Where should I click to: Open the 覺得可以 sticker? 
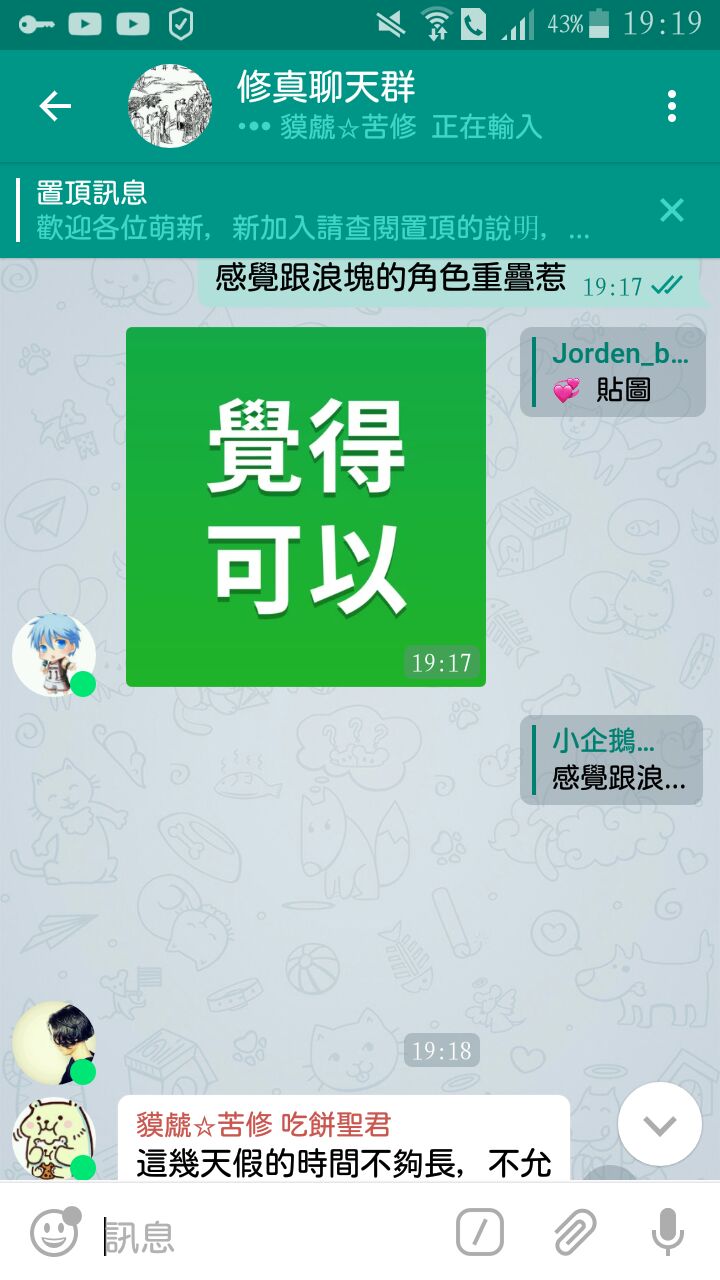tap(306, 507)
